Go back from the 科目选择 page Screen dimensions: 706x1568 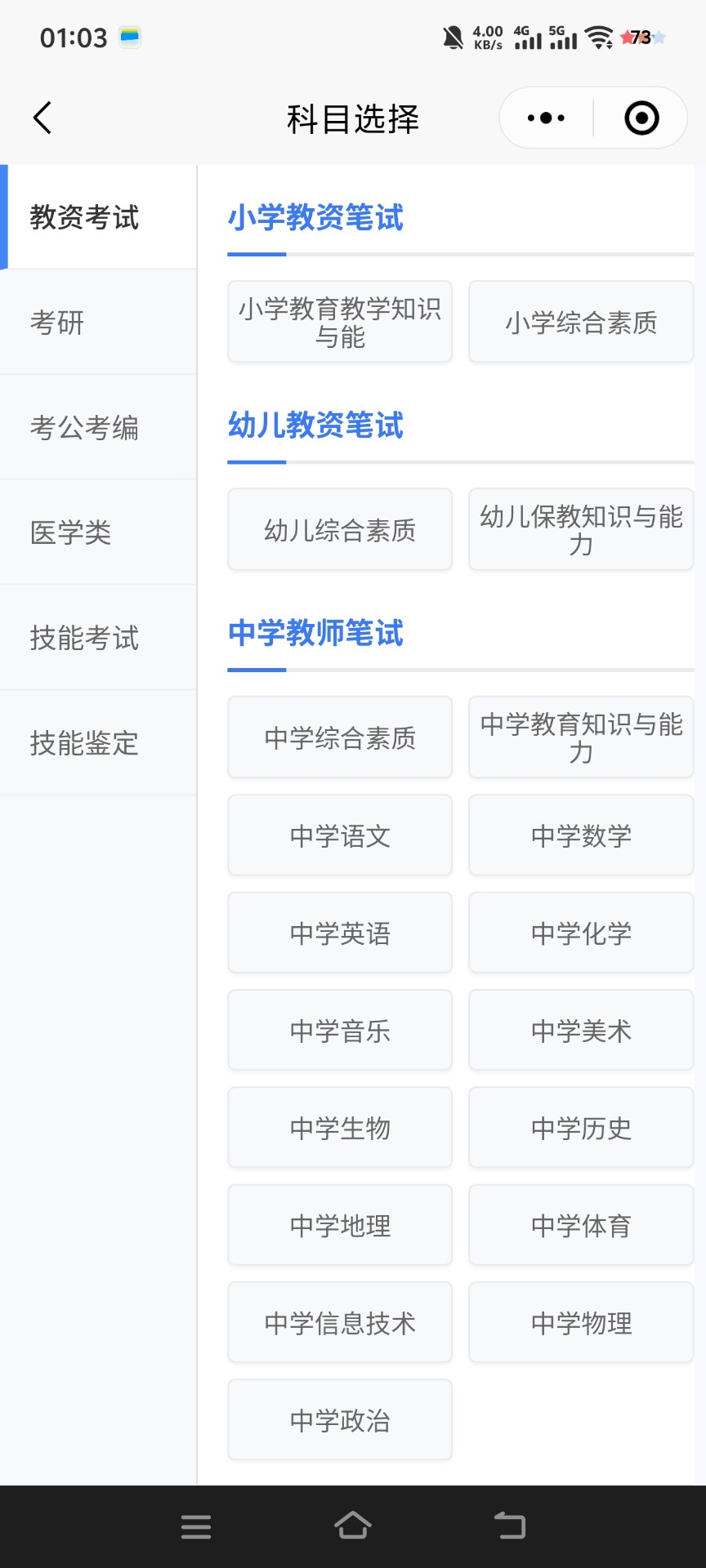click(x=42, y=118)
